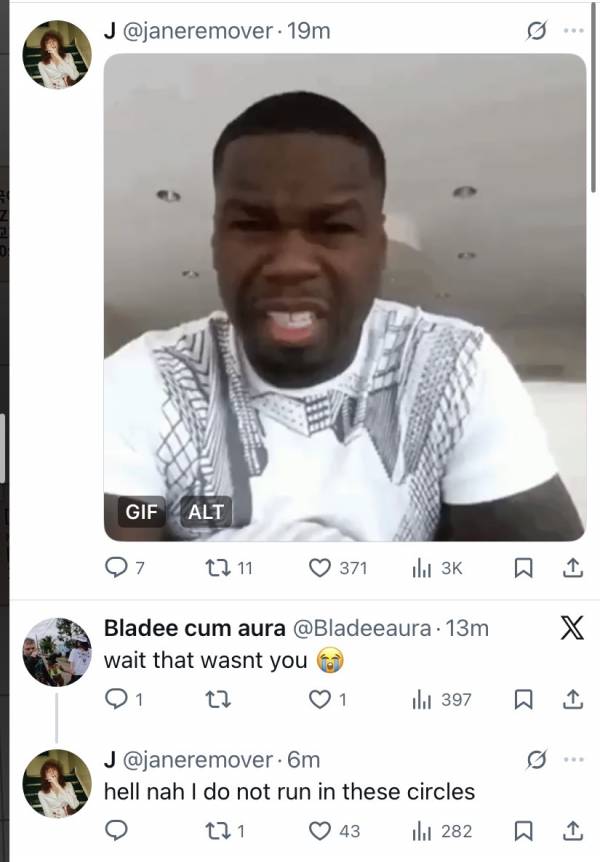Open overflow menu on J's 'hell nah' reply
Screen dimensions: 600x862
pyautogui.click(x=572, y=760)
